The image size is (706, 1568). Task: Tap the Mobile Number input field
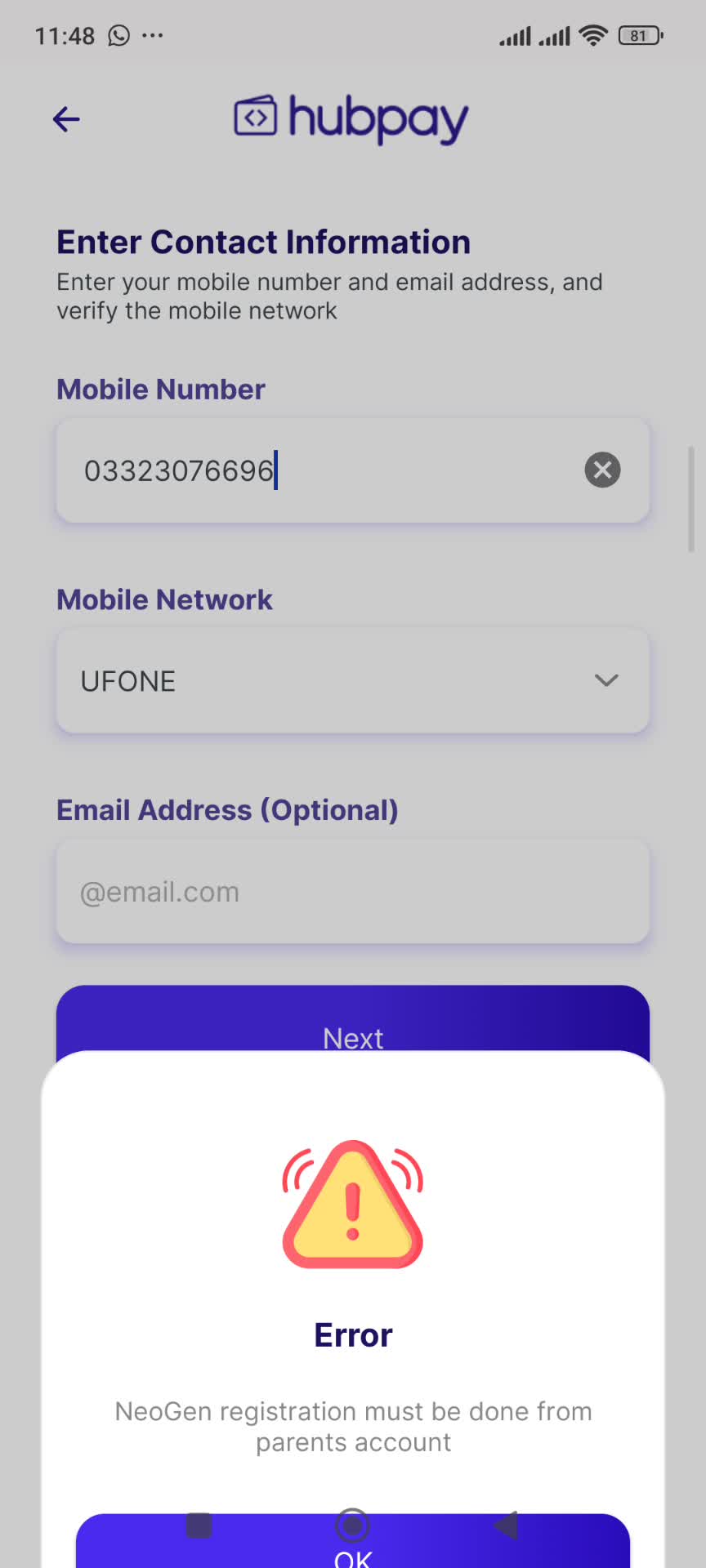(x=353, y=470)
